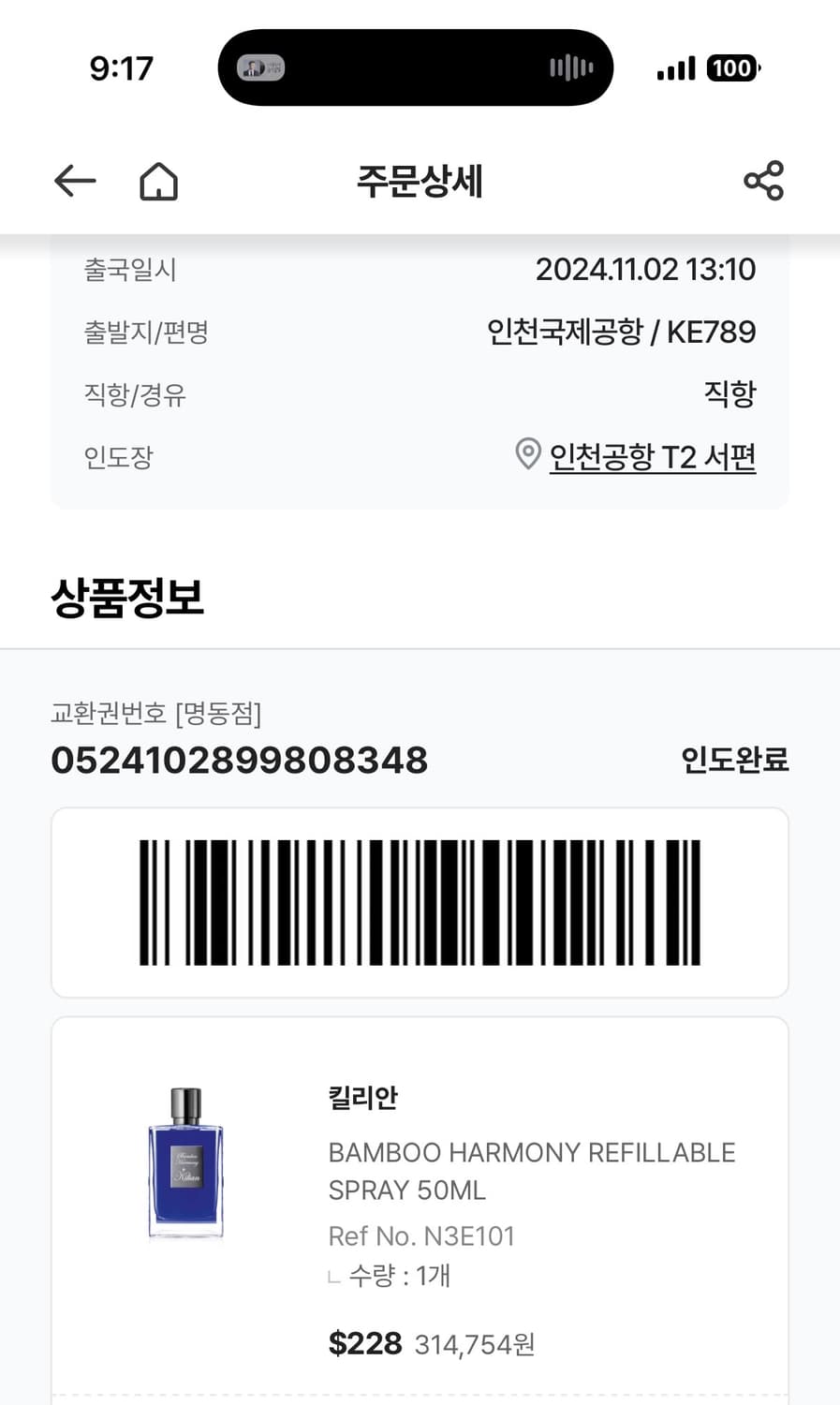Tap the cellular signal bars indicator
Image resolution: width=840 pixels, height=1405 pixels.
pyautogui.click(x=676, y=67)
